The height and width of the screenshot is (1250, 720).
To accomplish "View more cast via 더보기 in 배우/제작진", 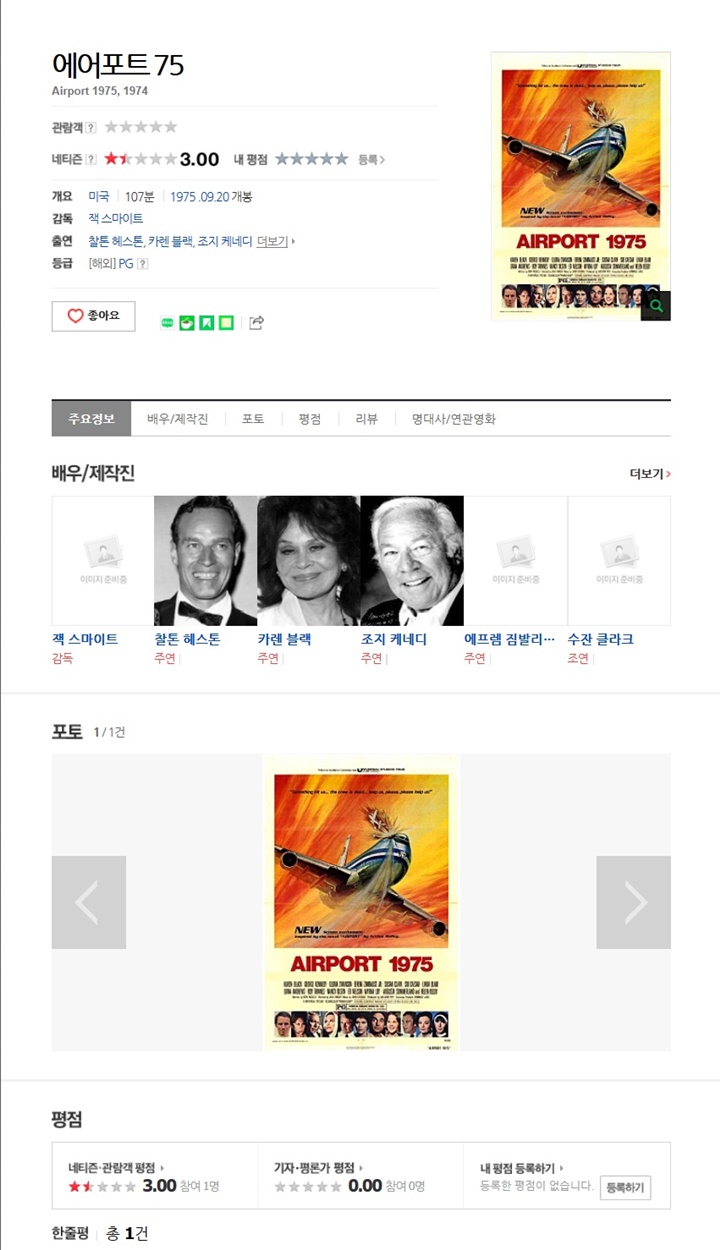I will coord(649,474).
